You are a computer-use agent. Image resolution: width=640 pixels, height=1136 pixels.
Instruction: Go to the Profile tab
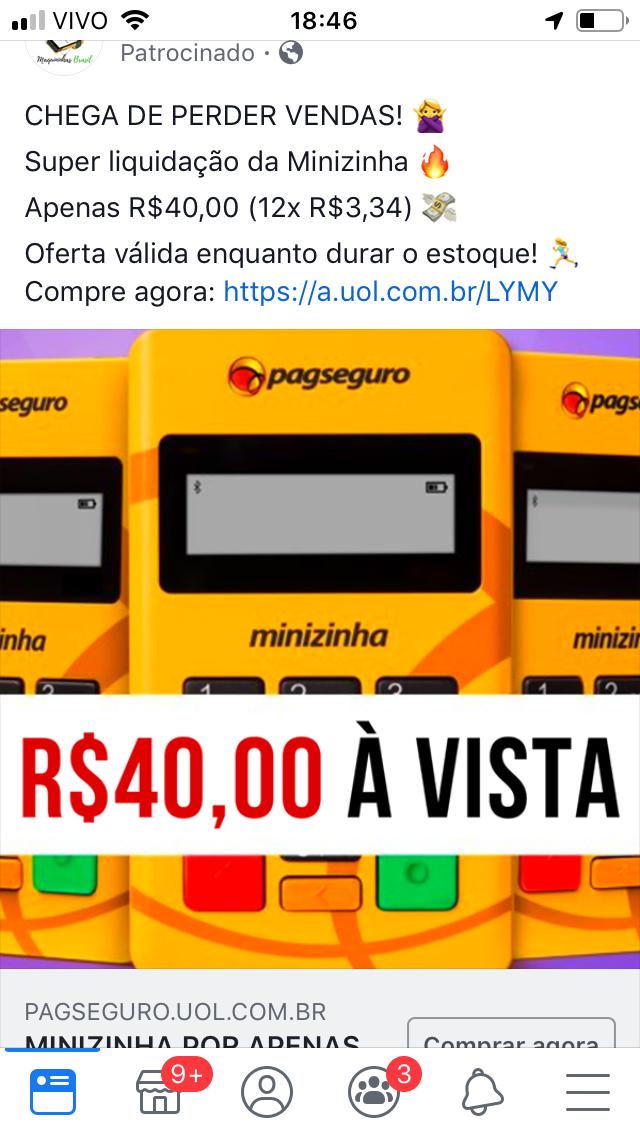pyautogui.click(x=267, y=1092)
